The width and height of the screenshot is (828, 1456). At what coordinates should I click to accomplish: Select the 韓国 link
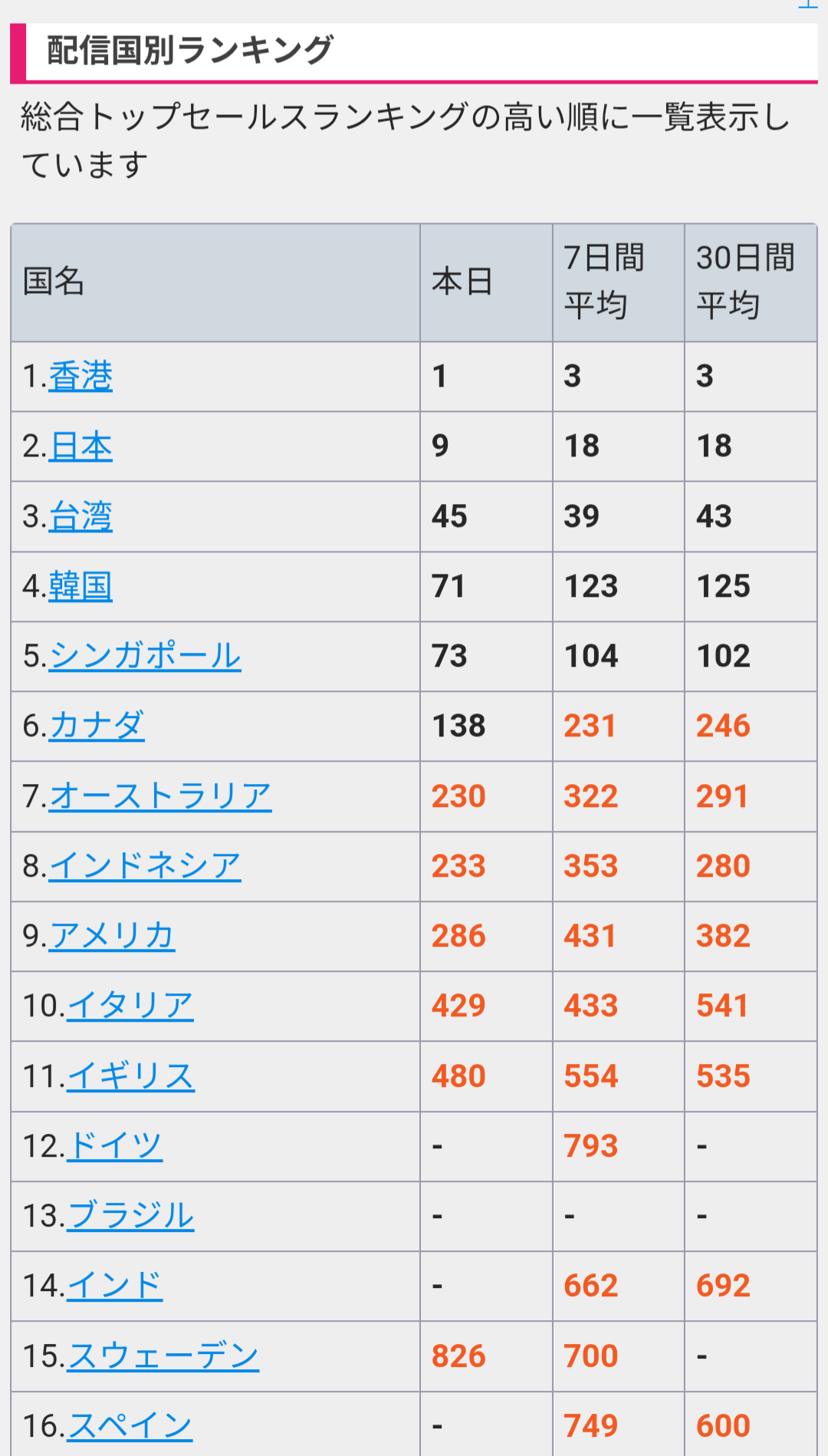pyautogui.click(x=80, y=586)
